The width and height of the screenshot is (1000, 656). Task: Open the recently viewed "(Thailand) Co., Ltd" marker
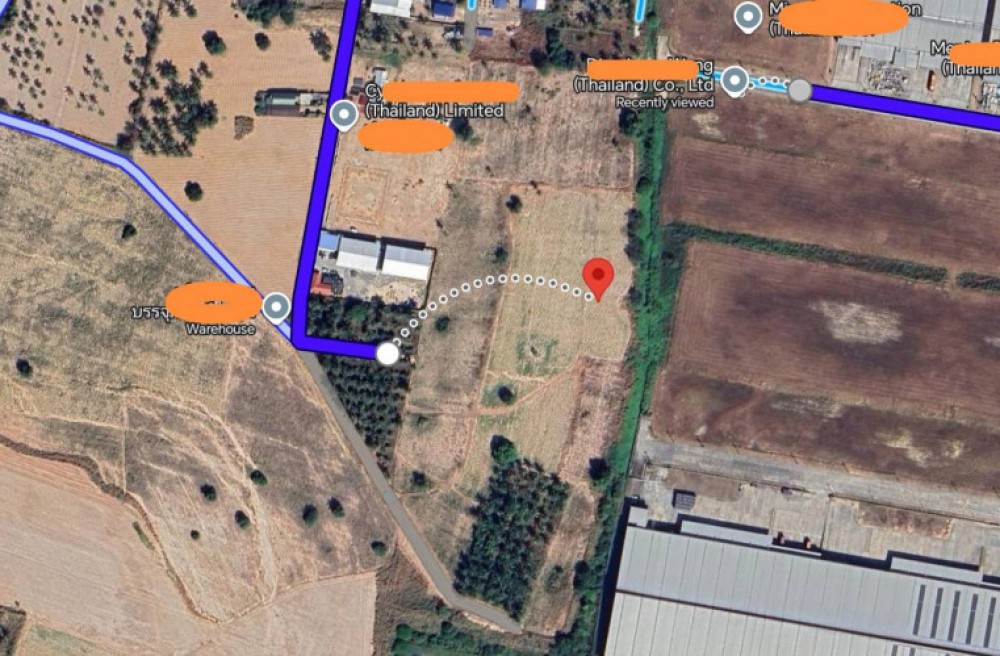(735, 80)
